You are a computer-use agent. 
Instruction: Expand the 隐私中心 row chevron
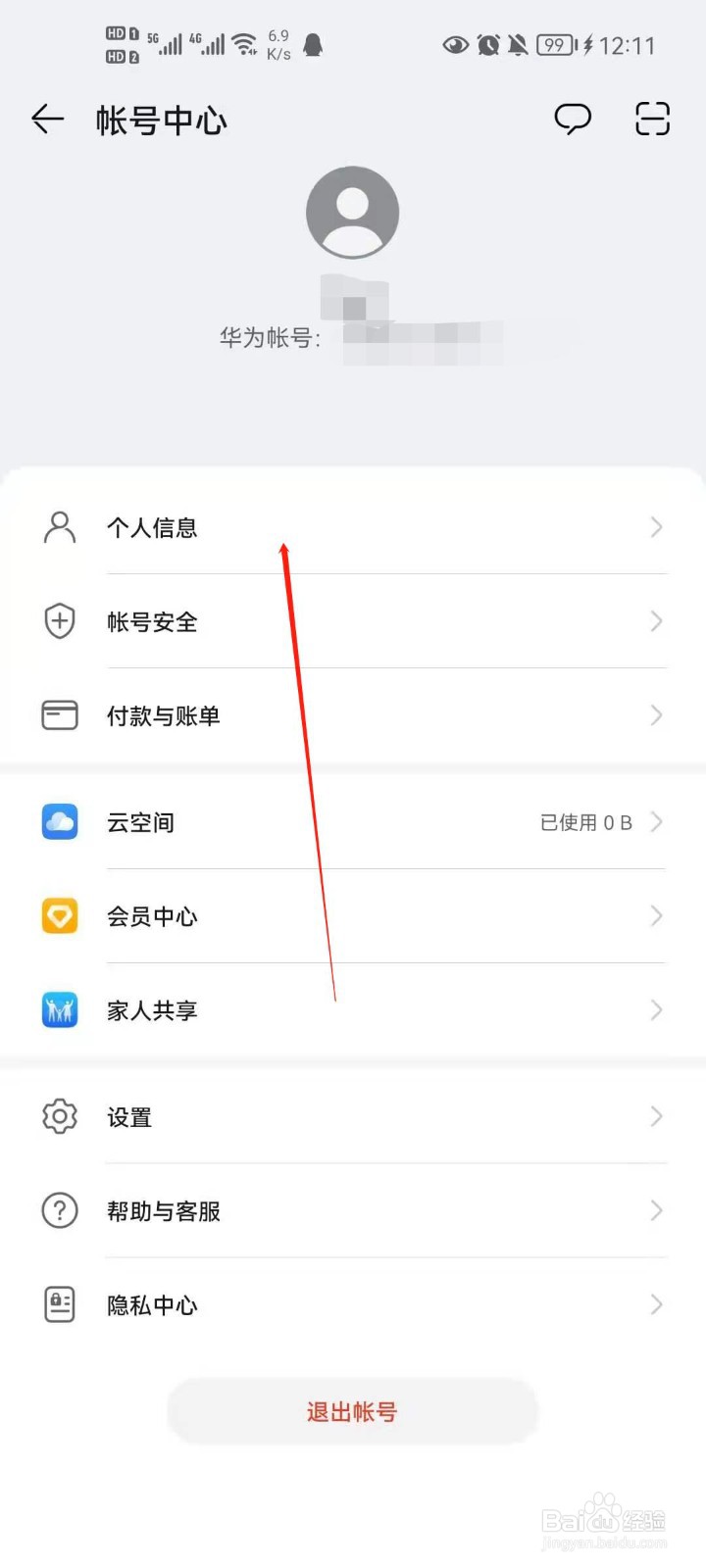655,1304
